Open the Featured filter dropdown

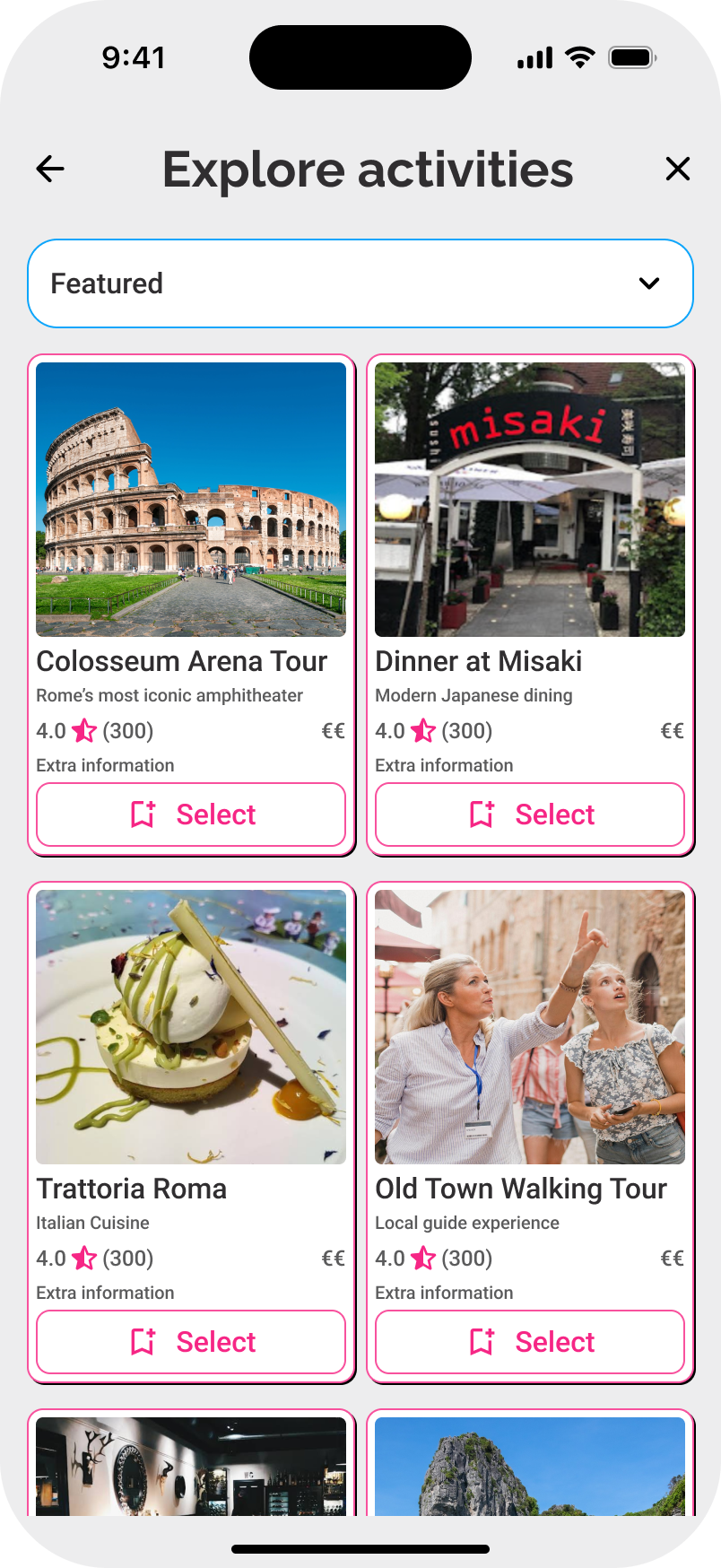pos(360,283)
